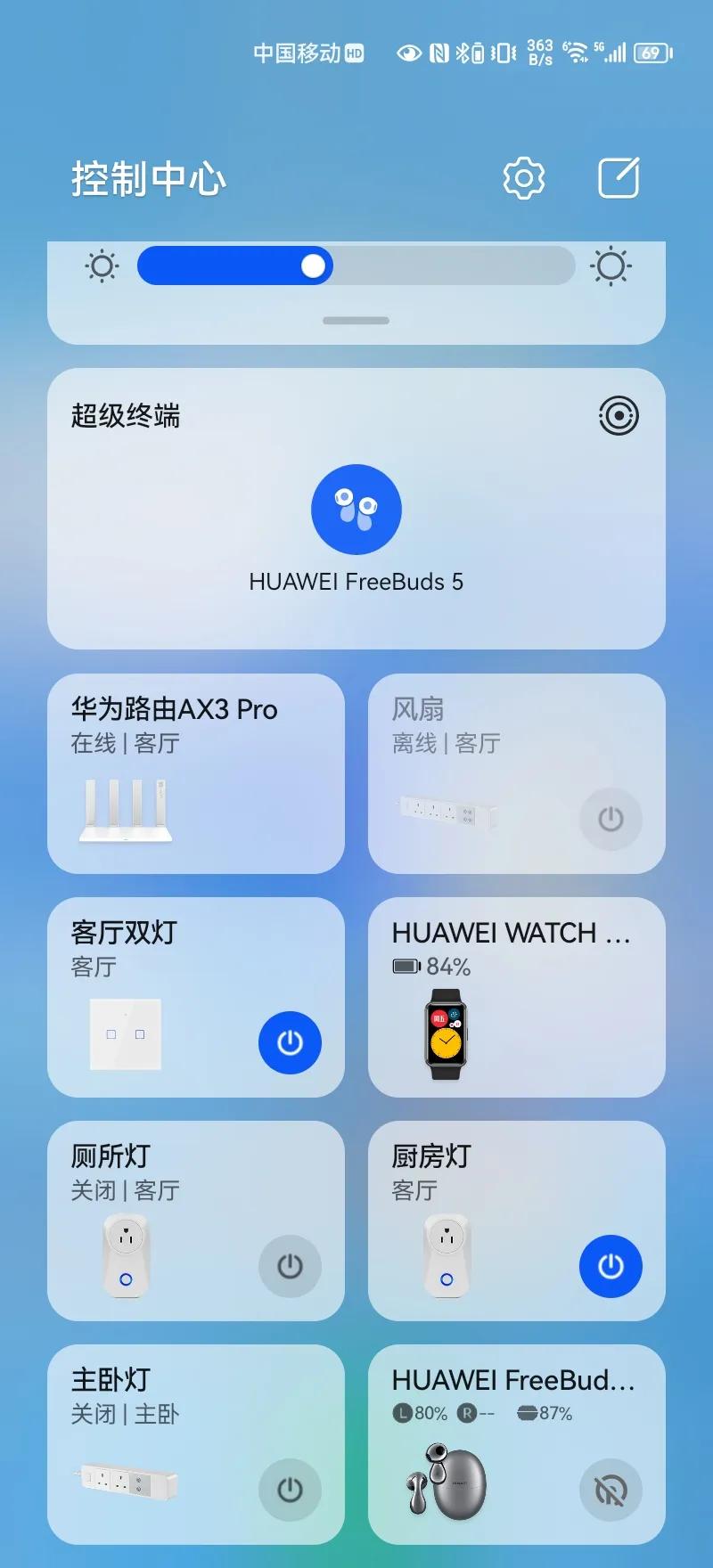Adjust the screen brightness slider
This screenshot has width=713, height=1568.
[314, 265]
